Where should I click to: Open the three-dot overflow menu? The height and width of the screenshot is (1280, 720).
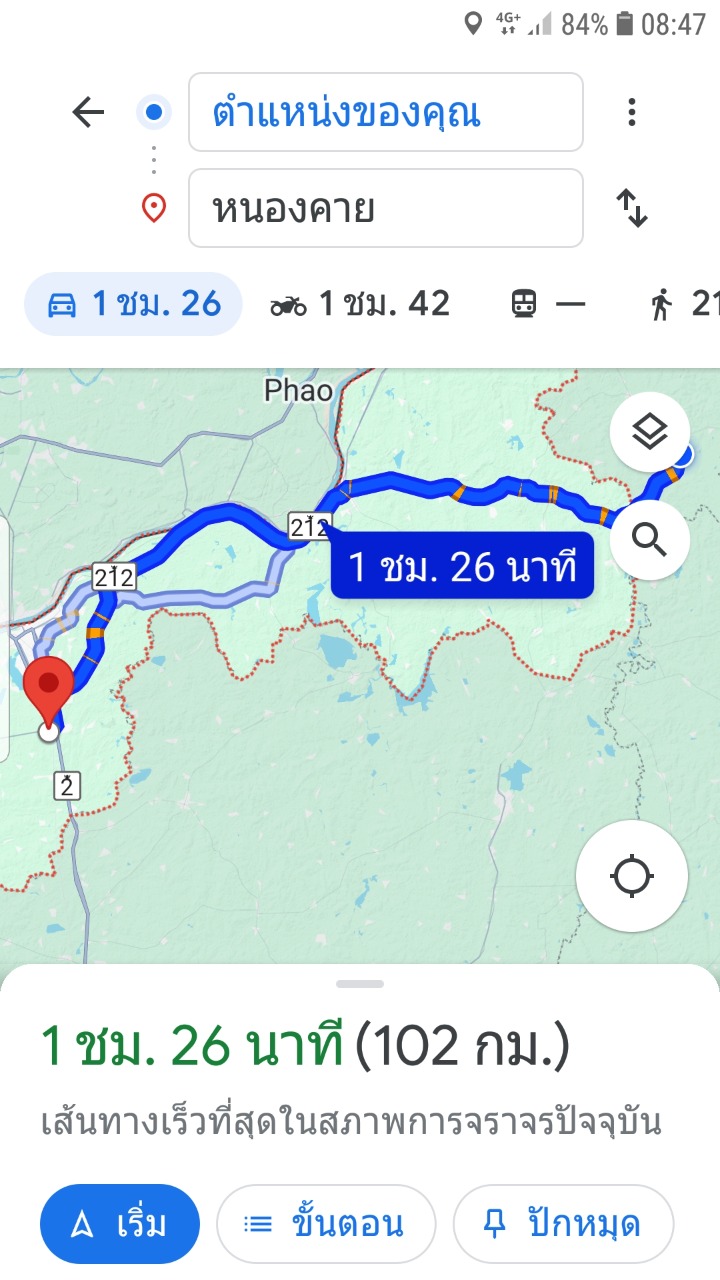click(632, 113)
